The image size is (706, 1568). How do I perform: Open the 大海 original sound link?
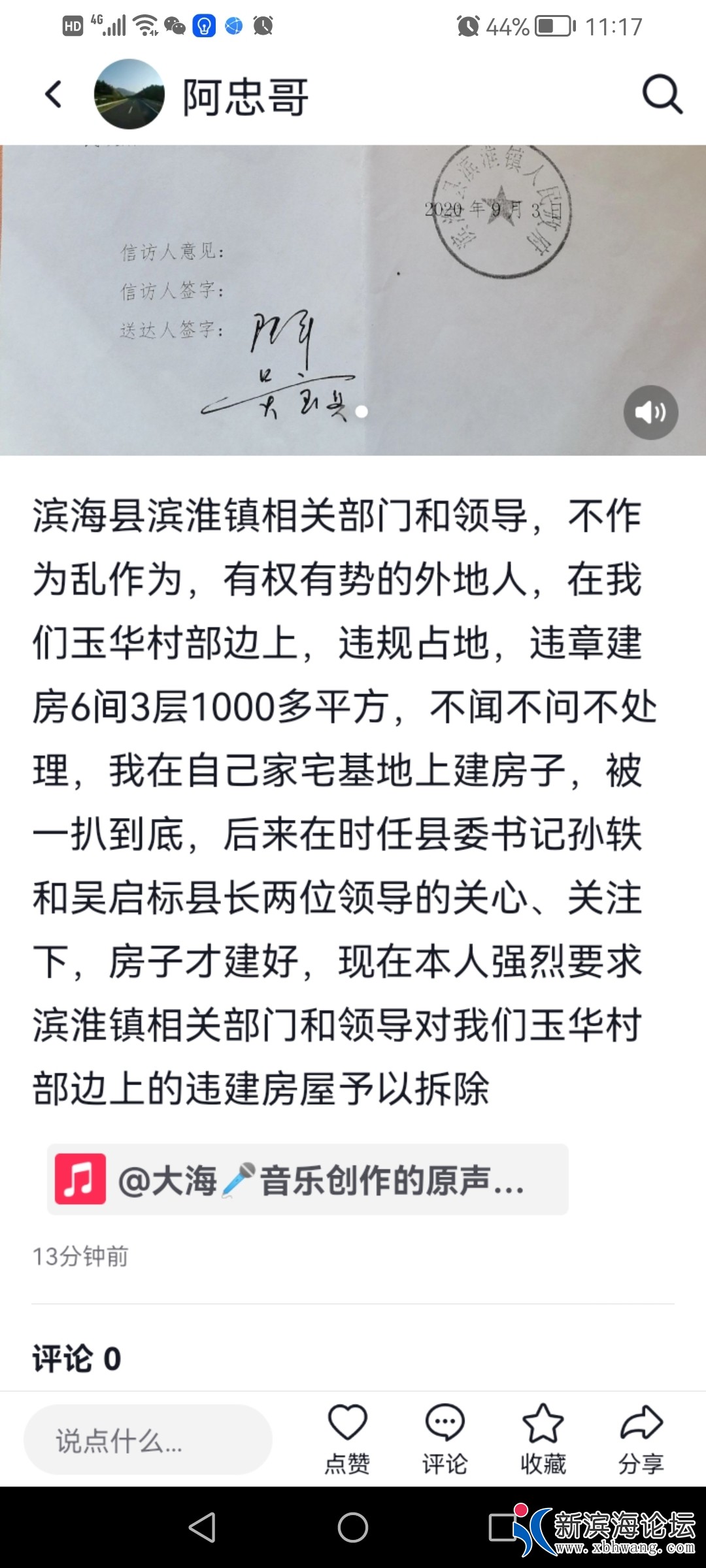[x=307, y=1180]
